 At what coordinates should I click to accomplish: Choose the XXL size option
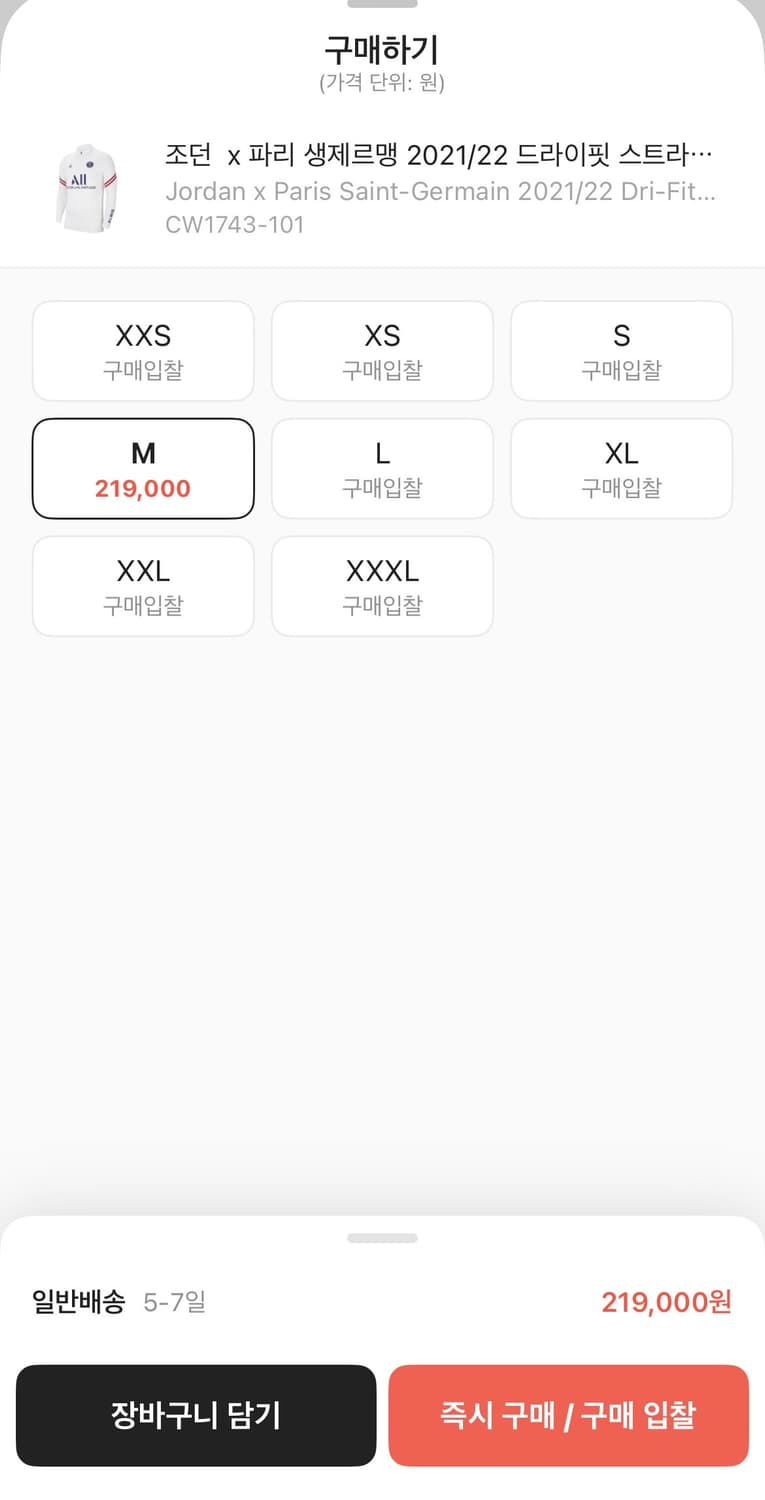[143, 586]
